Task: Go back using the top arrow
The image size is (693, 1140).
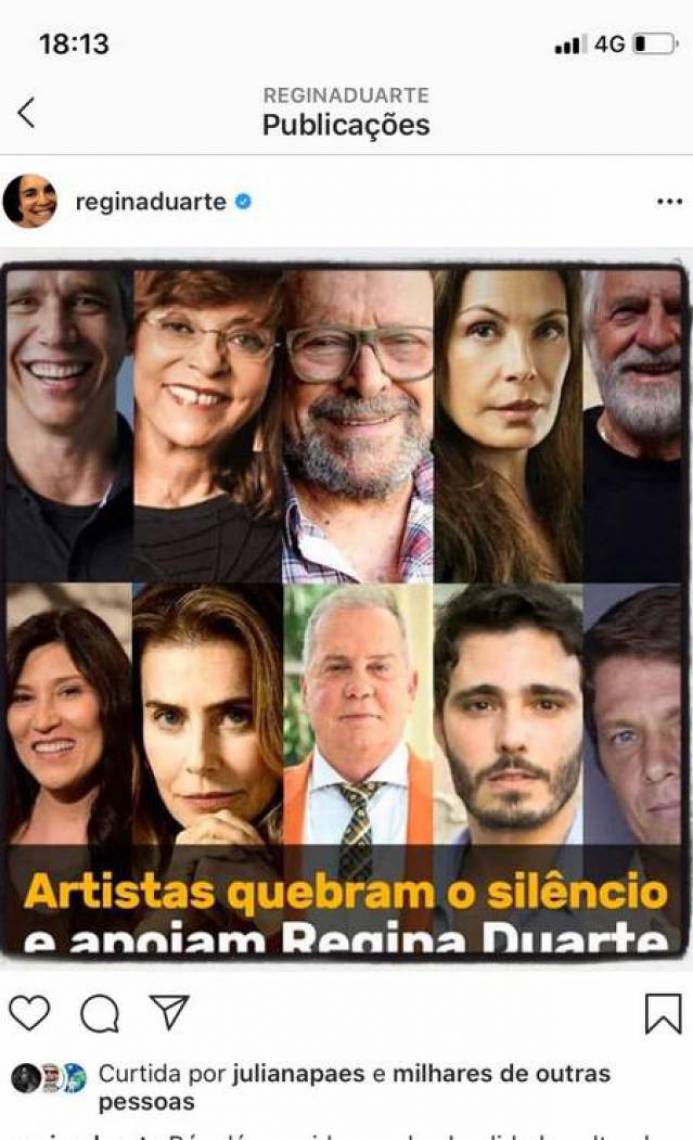Action: [x=27, y=112]
